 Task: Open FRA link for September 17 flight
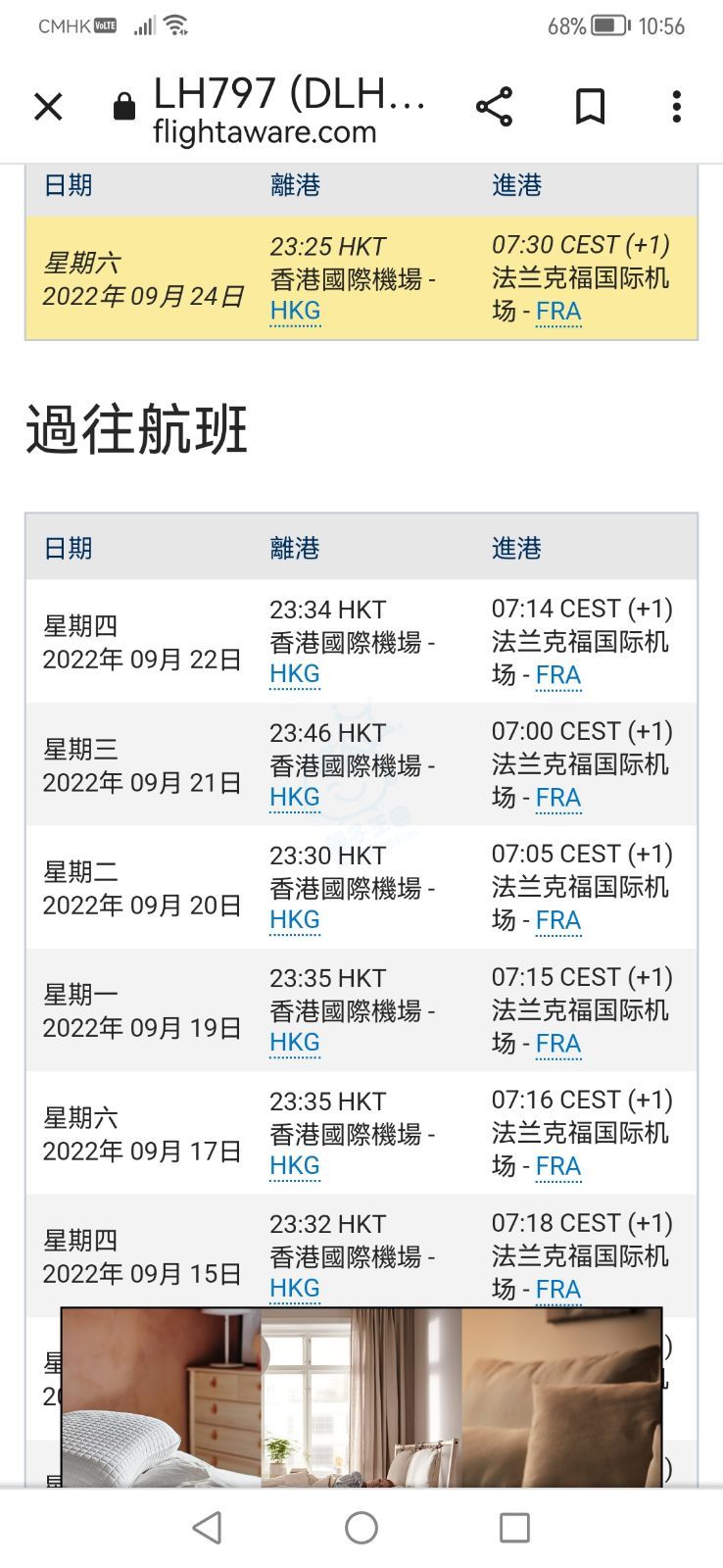pyautogui.click(x=558, y=1167)
